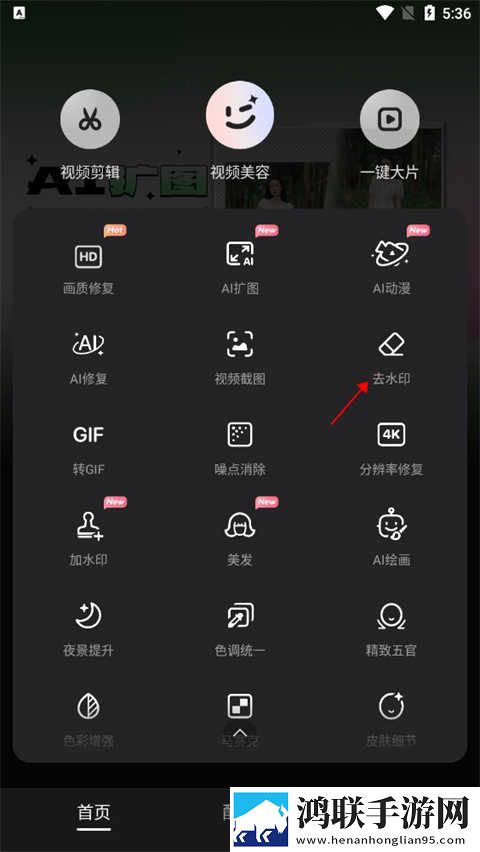Screen dimensions: 480x852
Task: Open 精致五官 facial features tool
Action: pyautogui.click(x=391, y=630)
